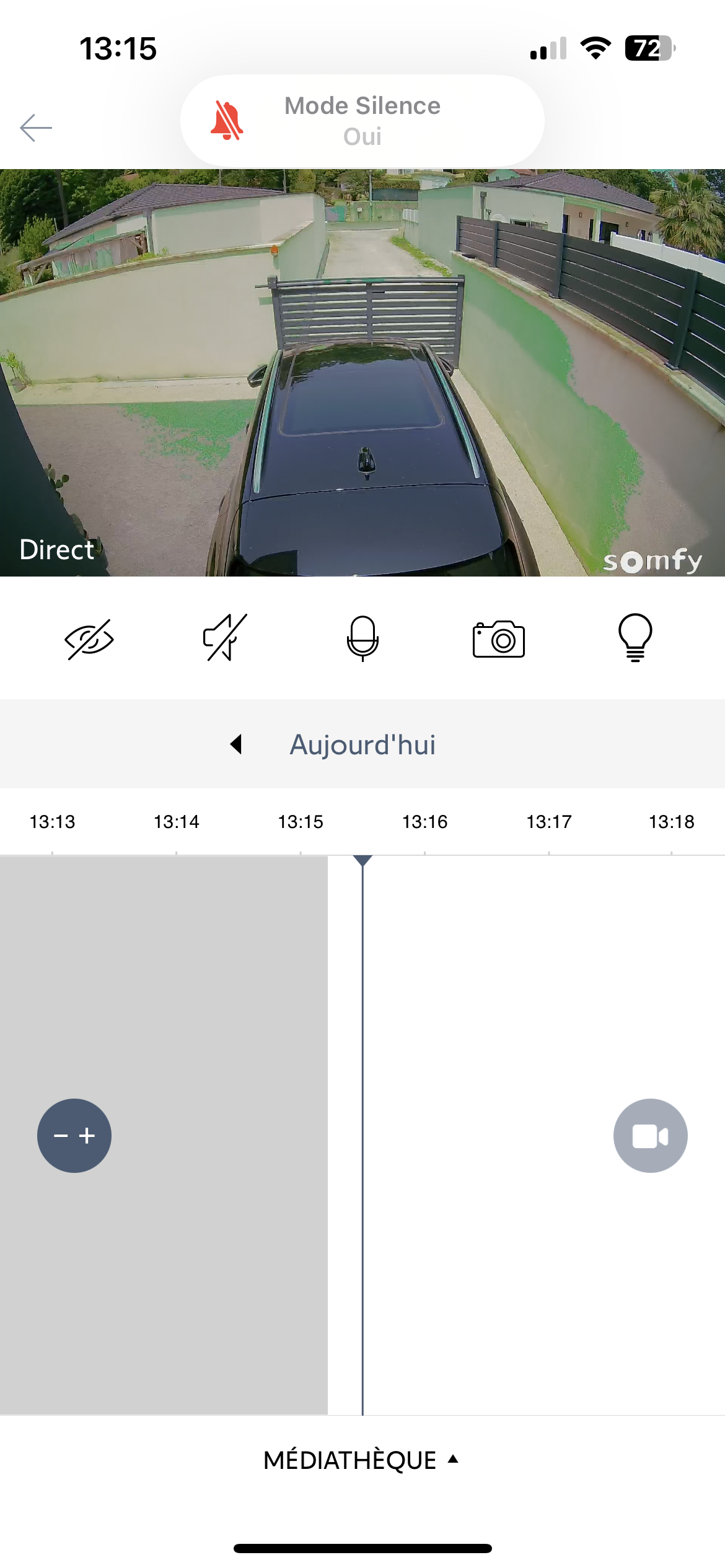The height and width of the screenshot is (1568, 725).
Task: Tap the timeline zoom minus/plus button
Action: point(74,1136)
